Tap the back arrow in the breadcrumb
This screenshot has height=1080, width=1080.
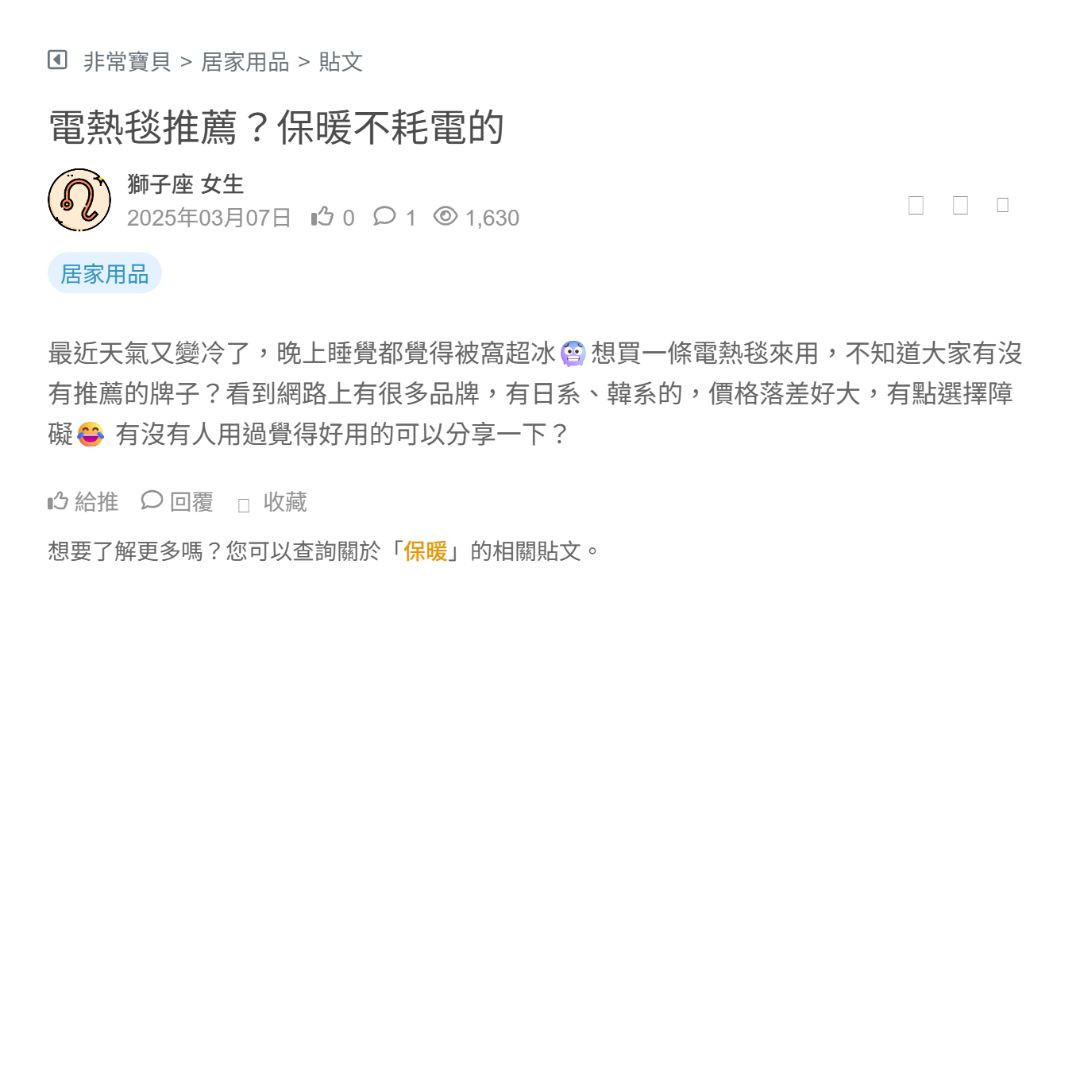pos(57,60)
